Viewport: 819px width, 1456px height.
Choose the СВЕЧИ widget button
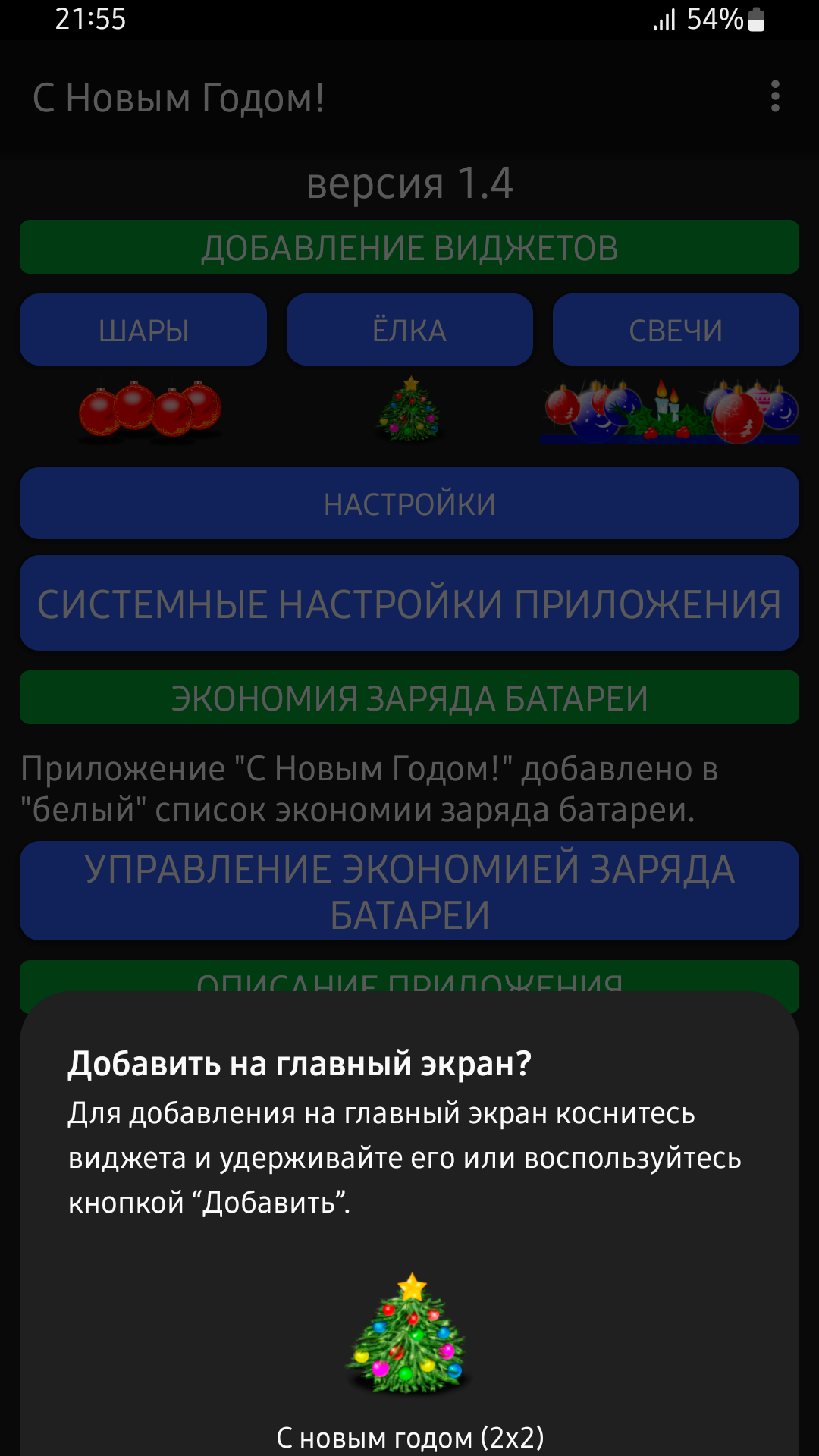pyautogui.click(x=676, y=330)
